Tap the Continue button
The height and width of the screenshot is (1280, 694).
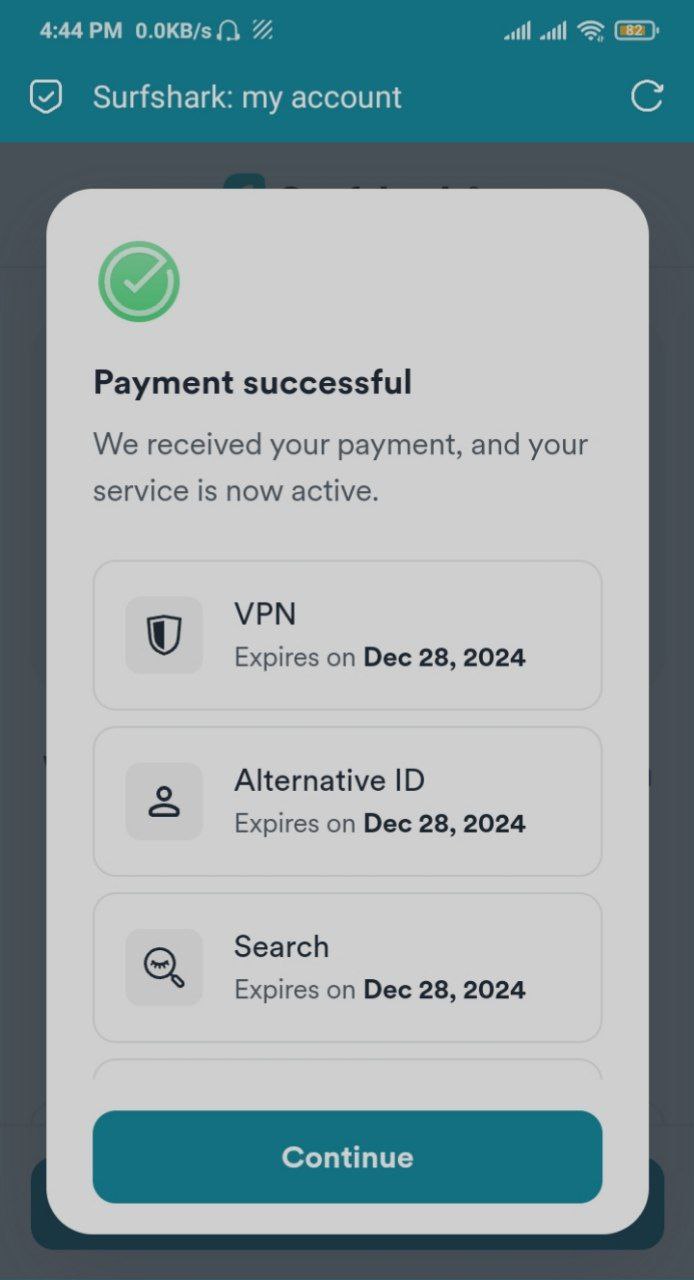[347, 1157]
